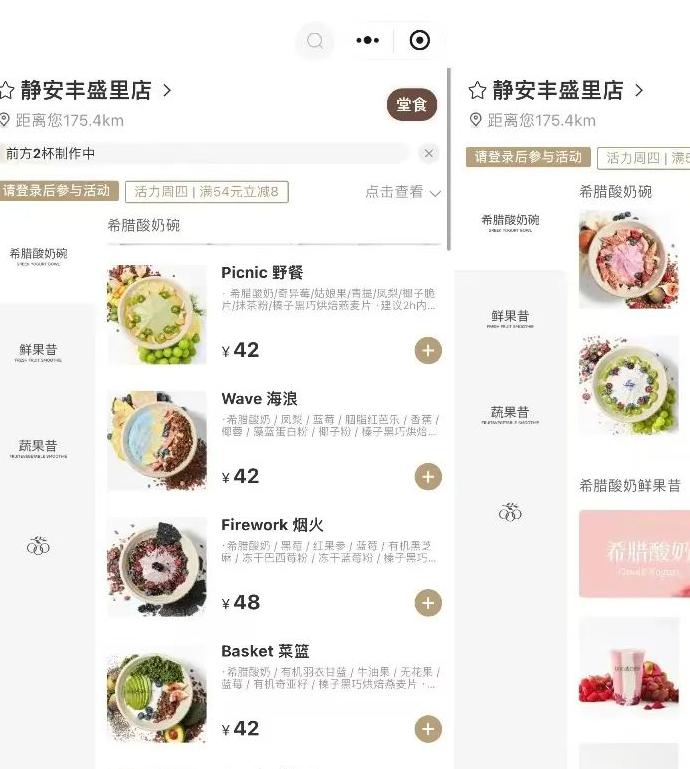Add Wave 海浪 to cart
Viewport: 690px width, 769px height.
tap(428, 476)
